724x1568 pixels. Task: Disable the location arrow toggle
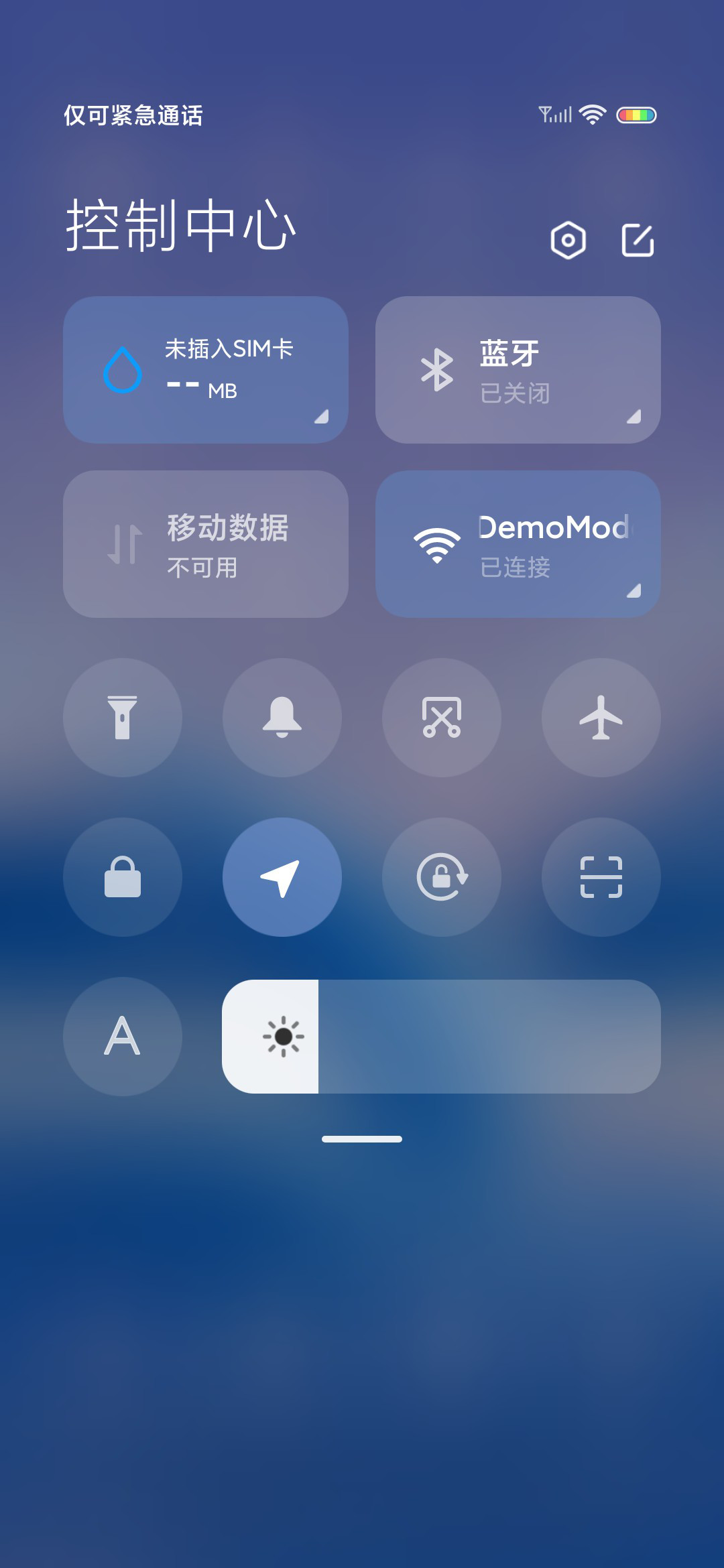point(282,877)
